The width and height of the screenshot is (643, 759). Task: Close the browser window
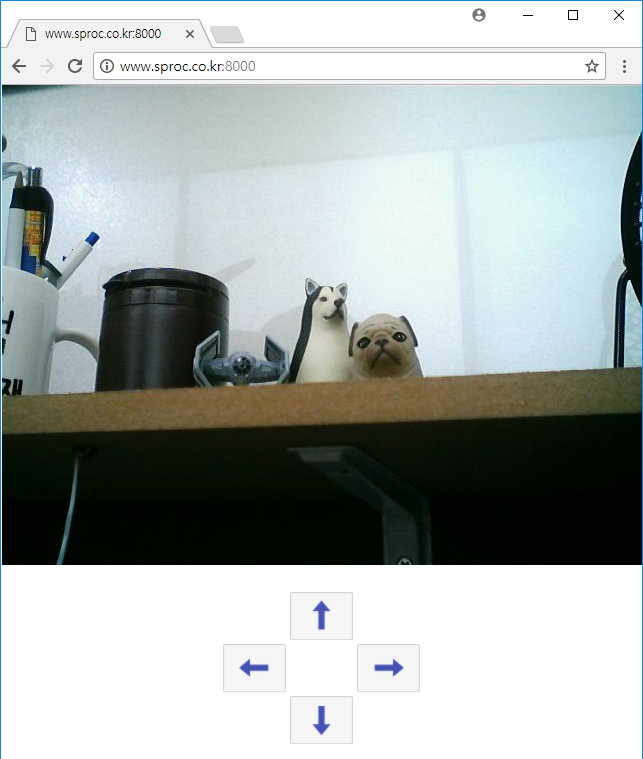[x=619, y=15]
